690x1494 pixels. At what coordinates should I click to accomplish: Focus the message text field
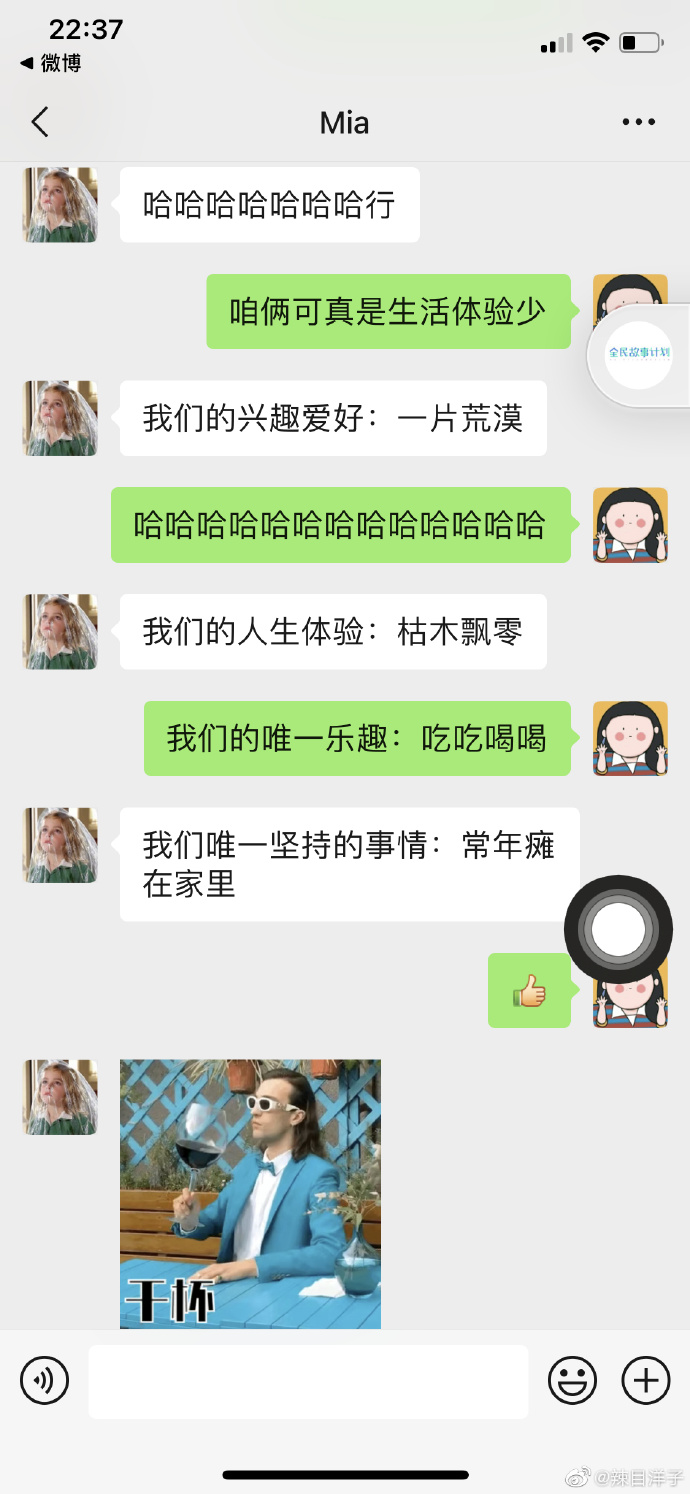308,1381
